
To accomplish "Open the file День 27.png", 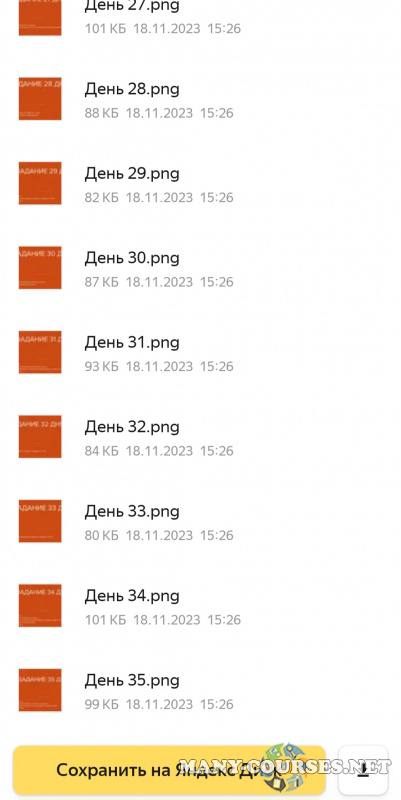I will click(x=200, y=16).
